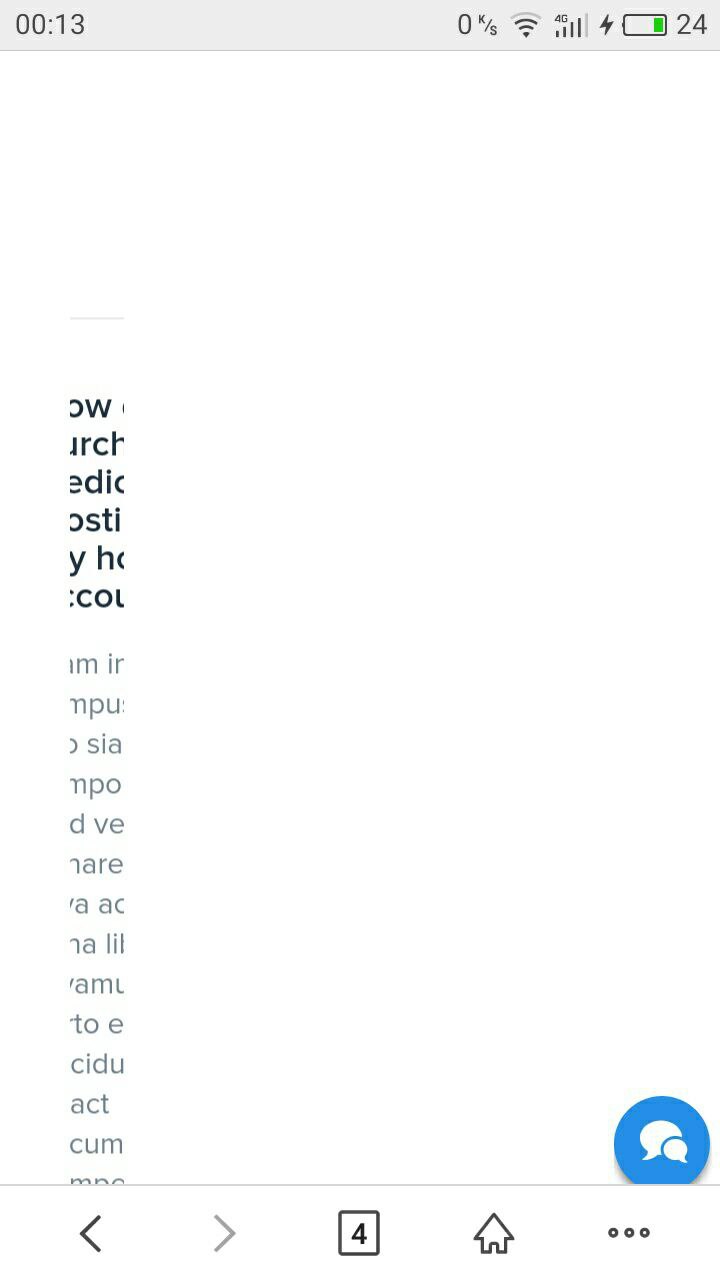Go to the browser home page
Image resolution: width=720 pixels, height=1280 pixels.
494,1233
